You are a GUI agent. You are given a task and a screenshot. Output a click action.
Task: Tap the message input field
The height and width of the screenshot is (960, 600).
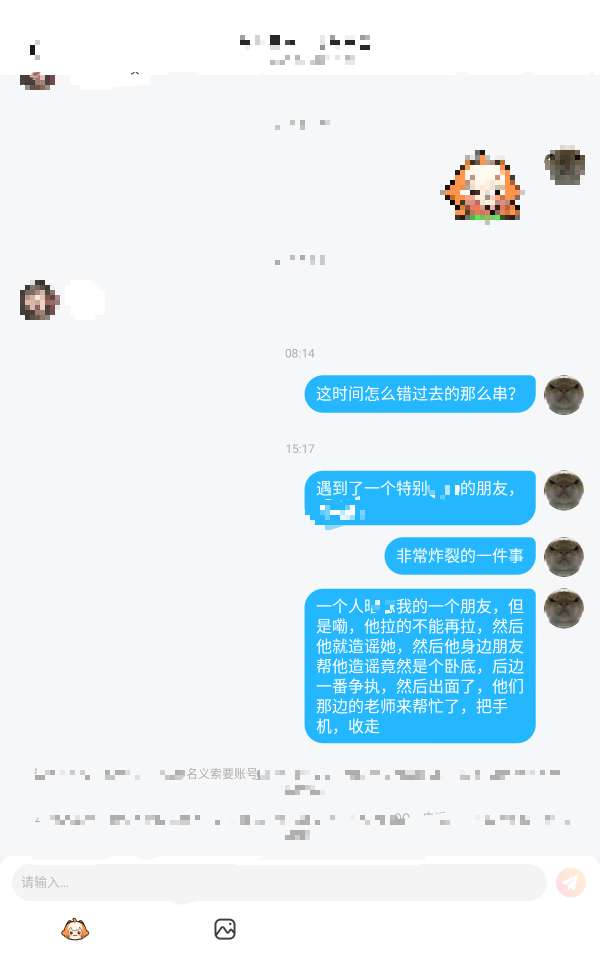pyautogui.click(x=278, y=882)
